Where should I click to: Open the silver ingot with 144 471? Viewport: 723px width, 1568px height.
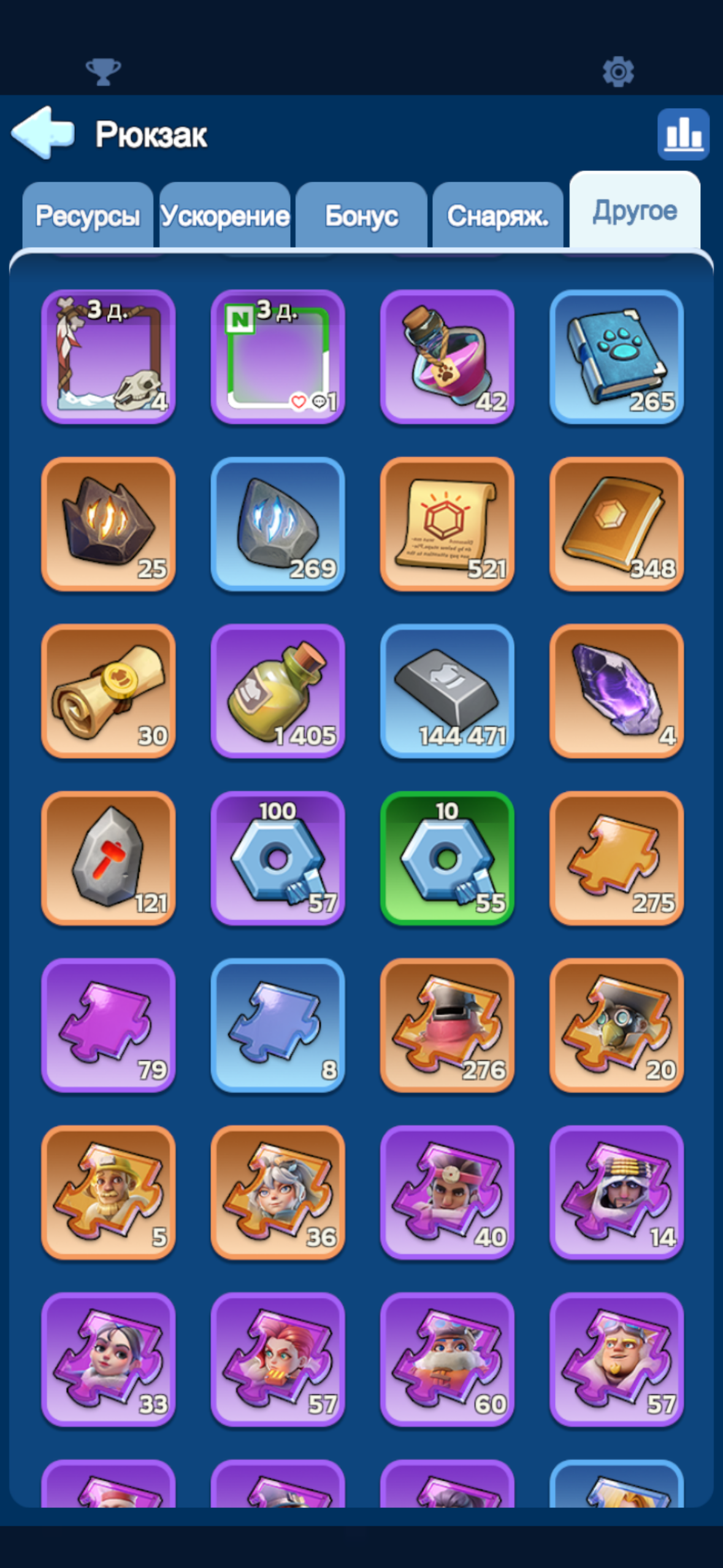click(447, 691)
